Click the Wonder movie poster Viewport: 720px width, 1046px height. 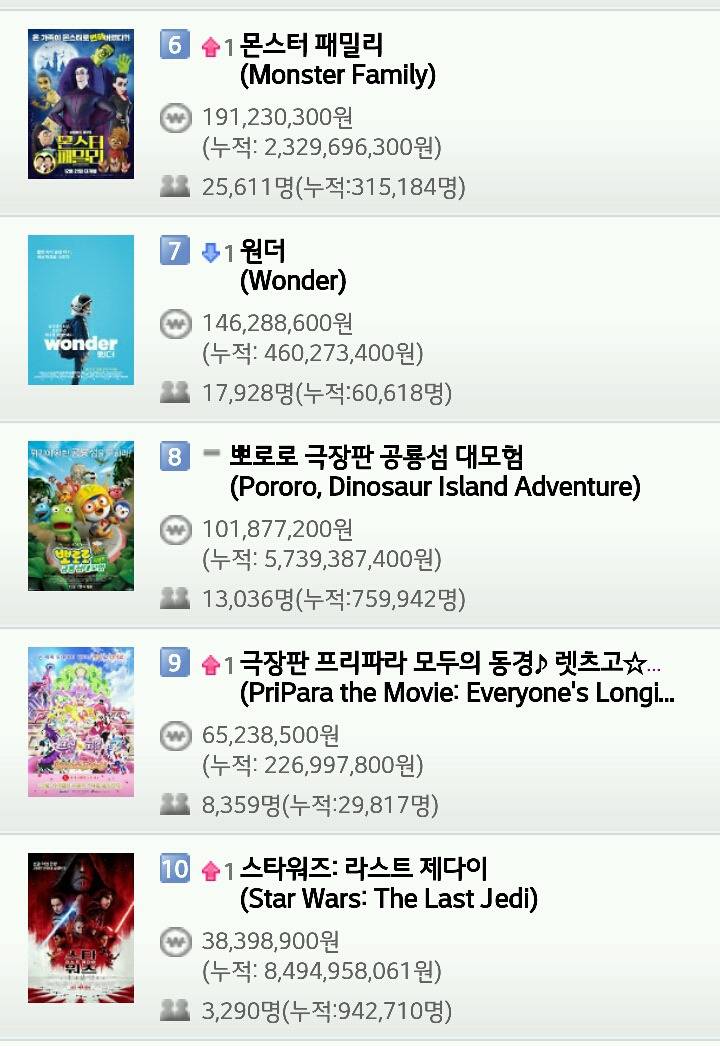[x=81, y=311]
